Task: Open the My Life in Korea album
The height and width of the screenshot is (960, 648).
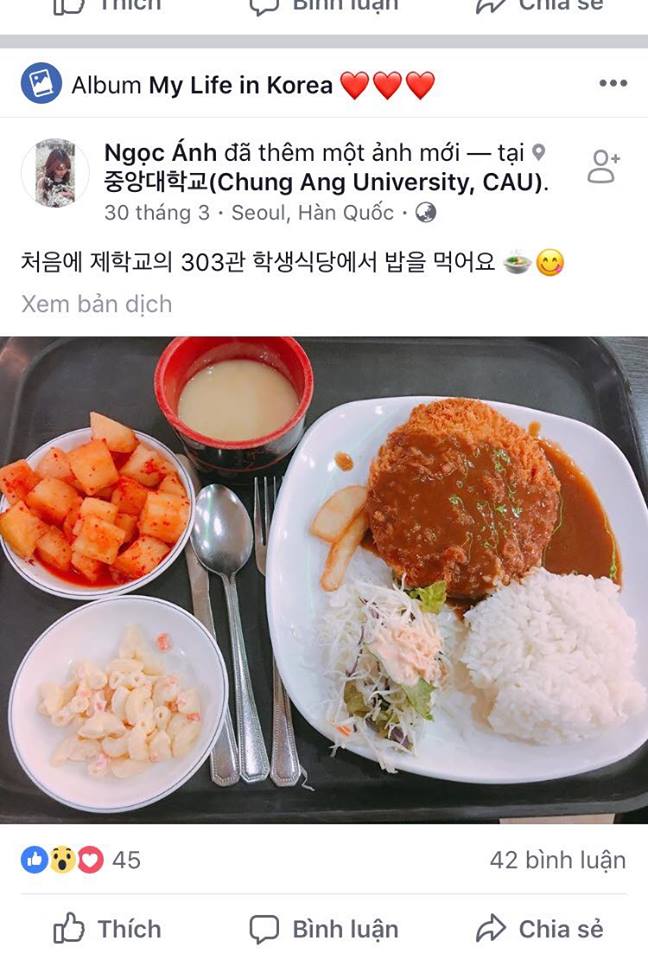Action: (240, 85)
